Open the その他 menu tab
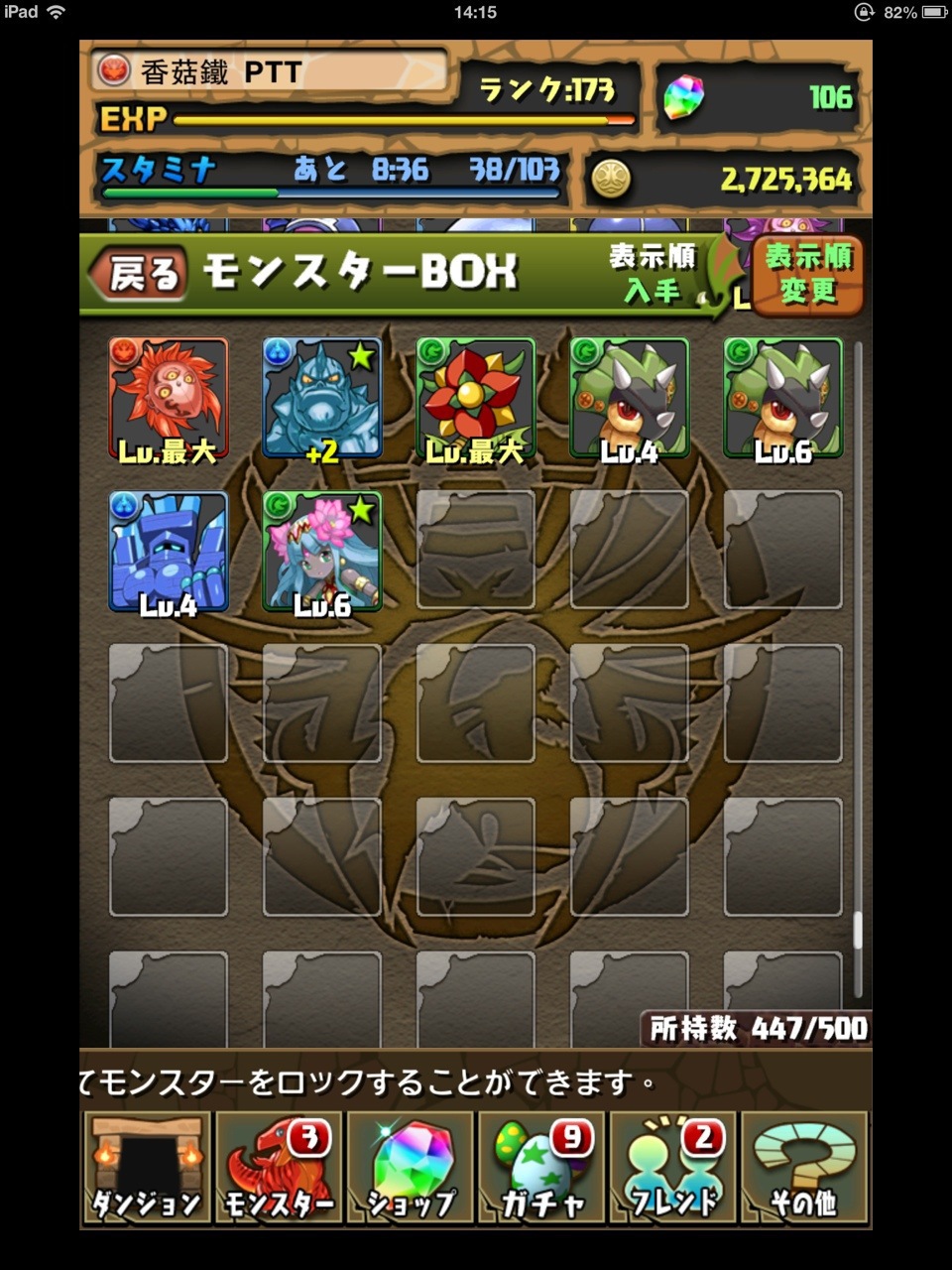This screenshot has height=1270, width=952. click(804, 1170)
